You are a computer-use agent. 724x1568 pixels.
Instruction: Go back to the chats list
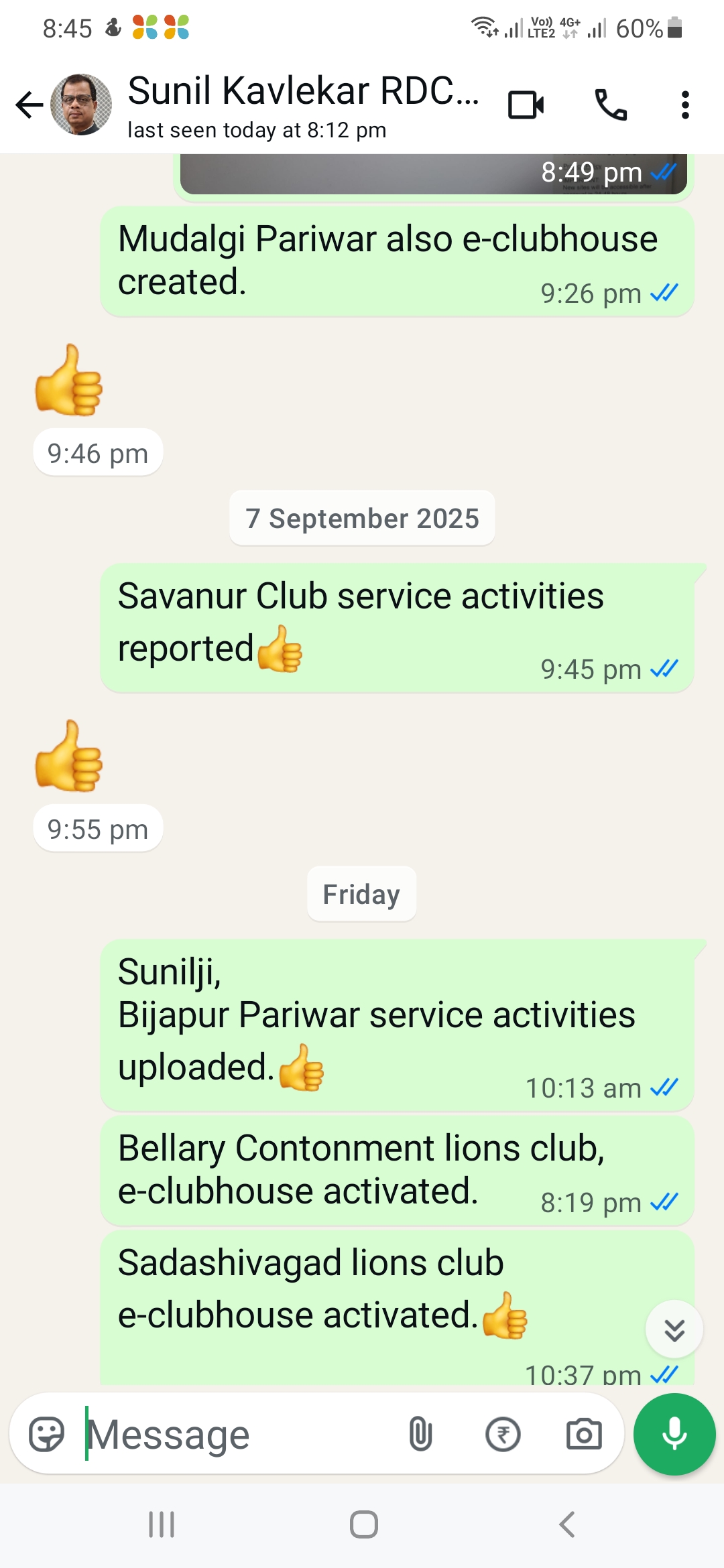[x=29, y=105]
